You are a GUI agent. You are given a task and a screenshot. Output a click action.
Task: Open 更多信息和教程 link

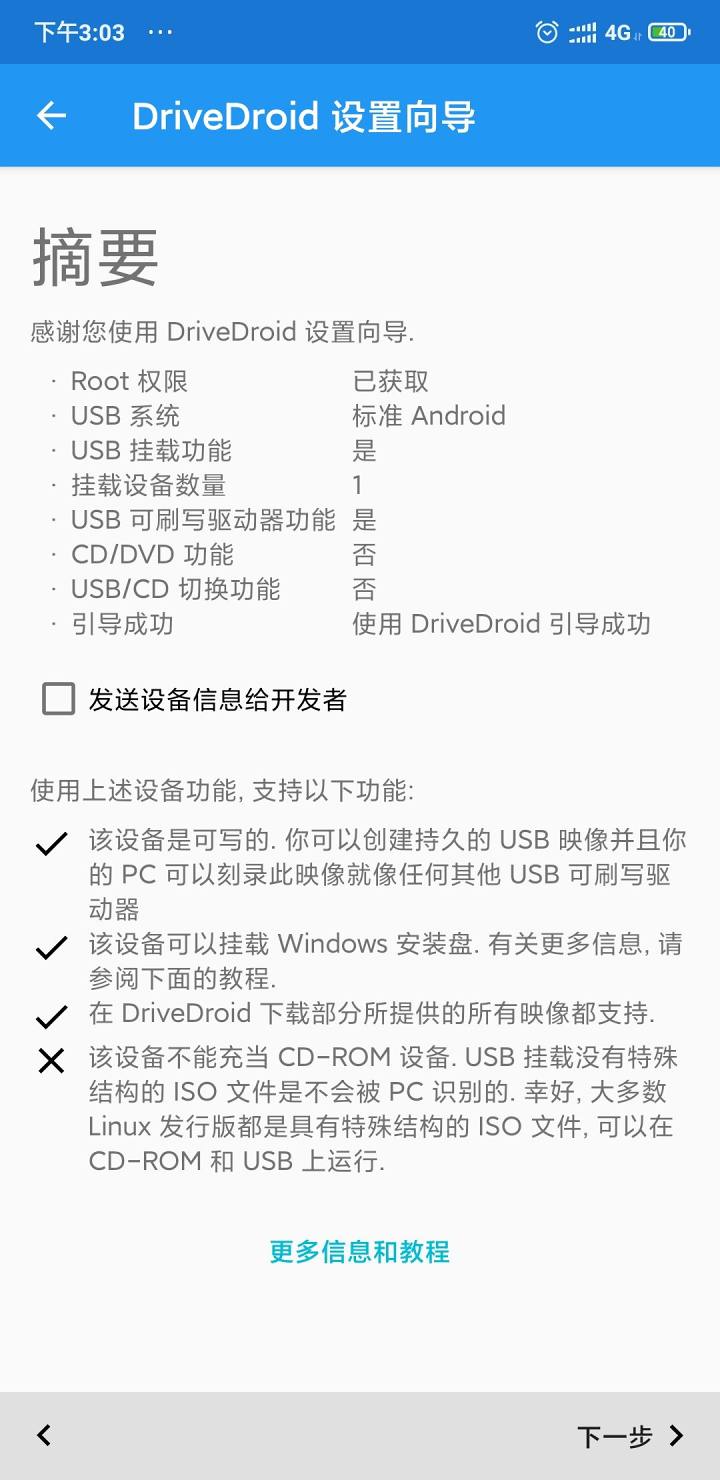(x=359, y=1251)
